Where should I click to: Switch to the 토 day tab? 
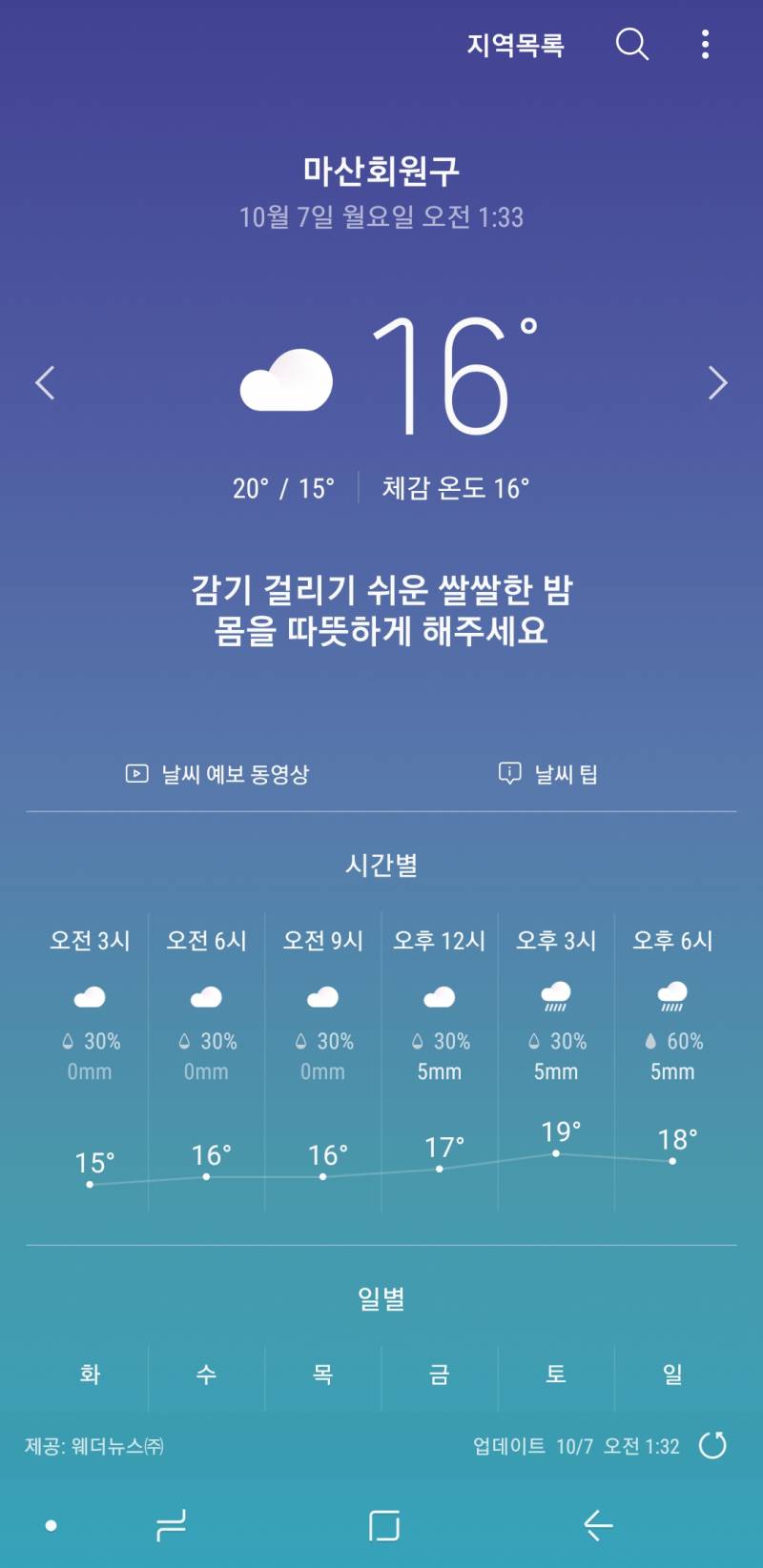coord(556,1375)
